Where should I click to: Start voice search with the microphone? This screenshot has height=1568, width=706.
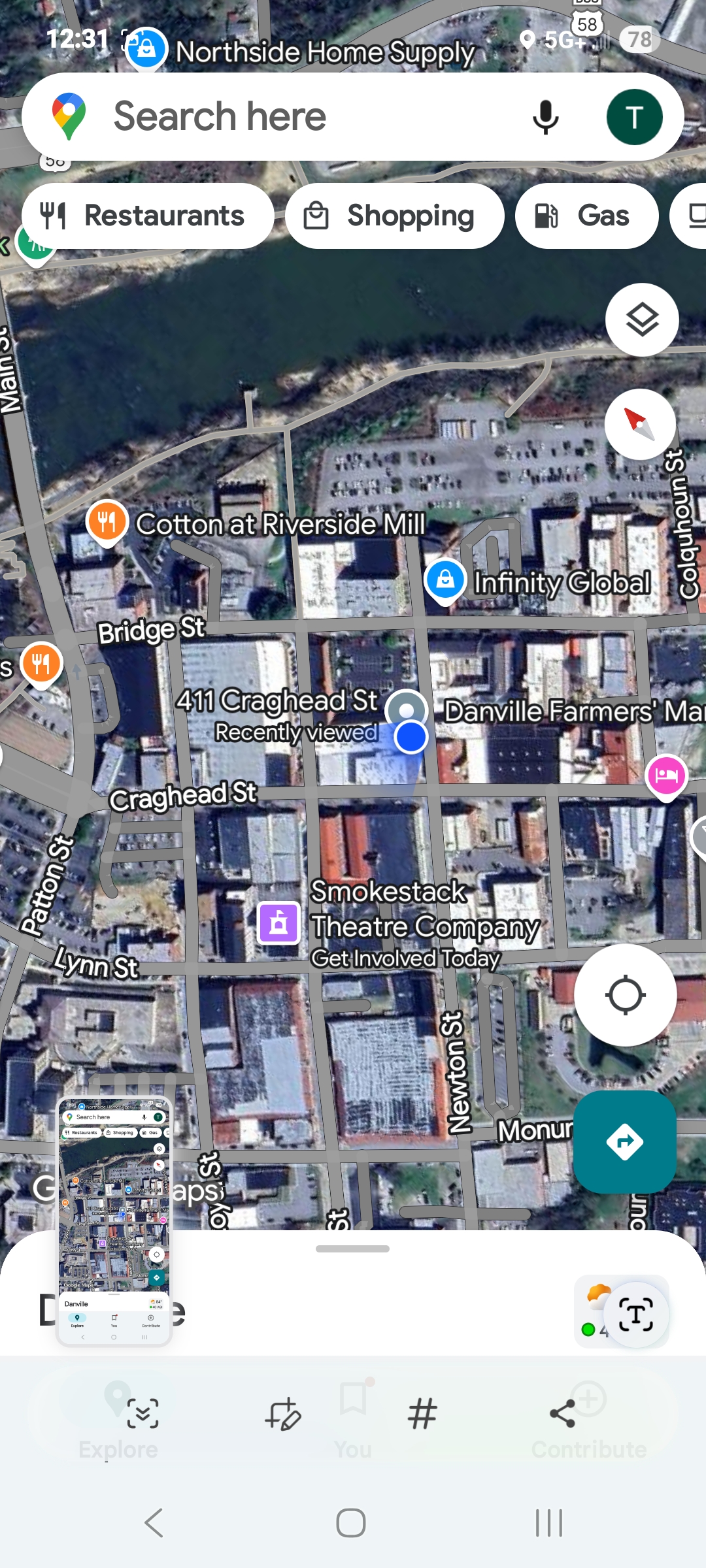click(x=545, y=117)
